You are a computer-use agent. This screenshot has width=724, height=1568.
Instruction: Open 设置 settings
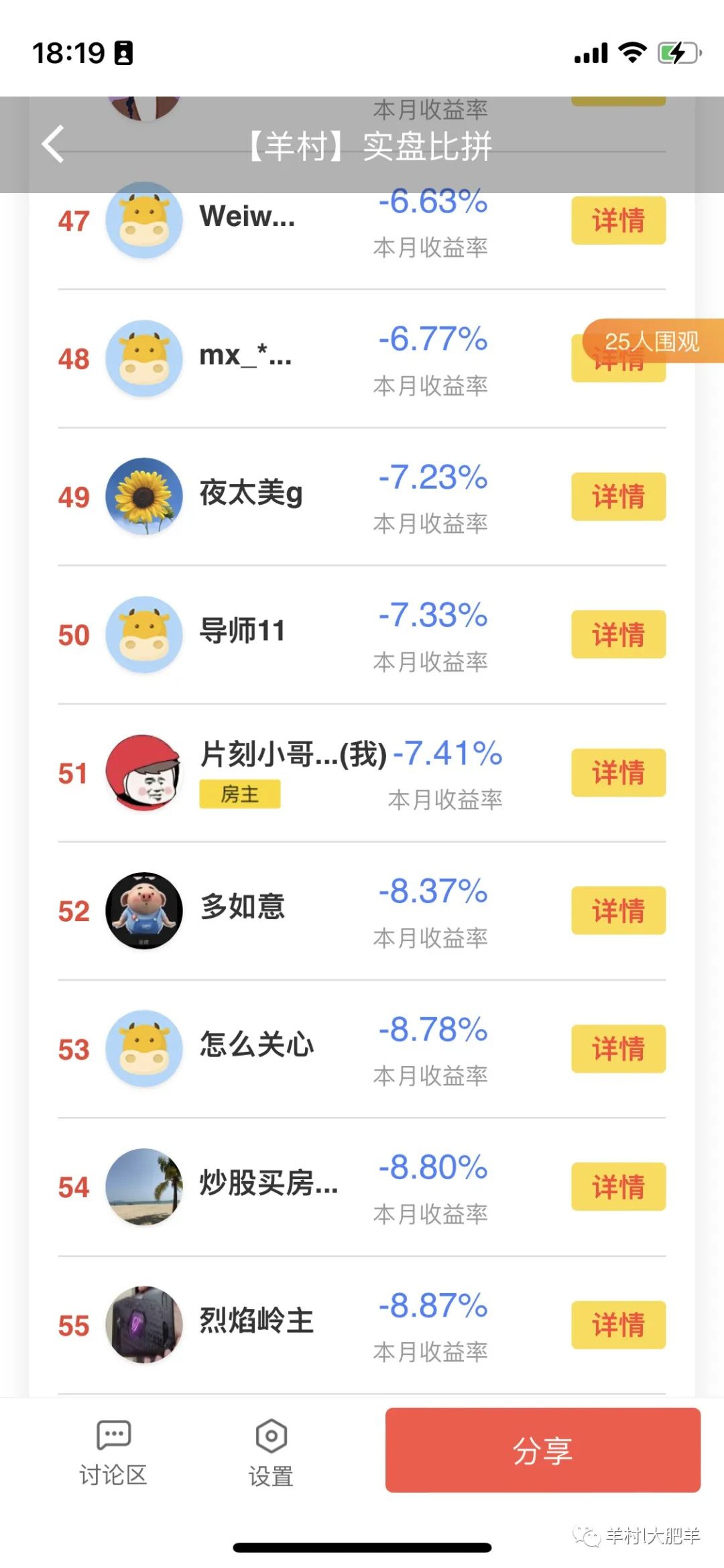pyautogui.click(x=271, y=1453)
